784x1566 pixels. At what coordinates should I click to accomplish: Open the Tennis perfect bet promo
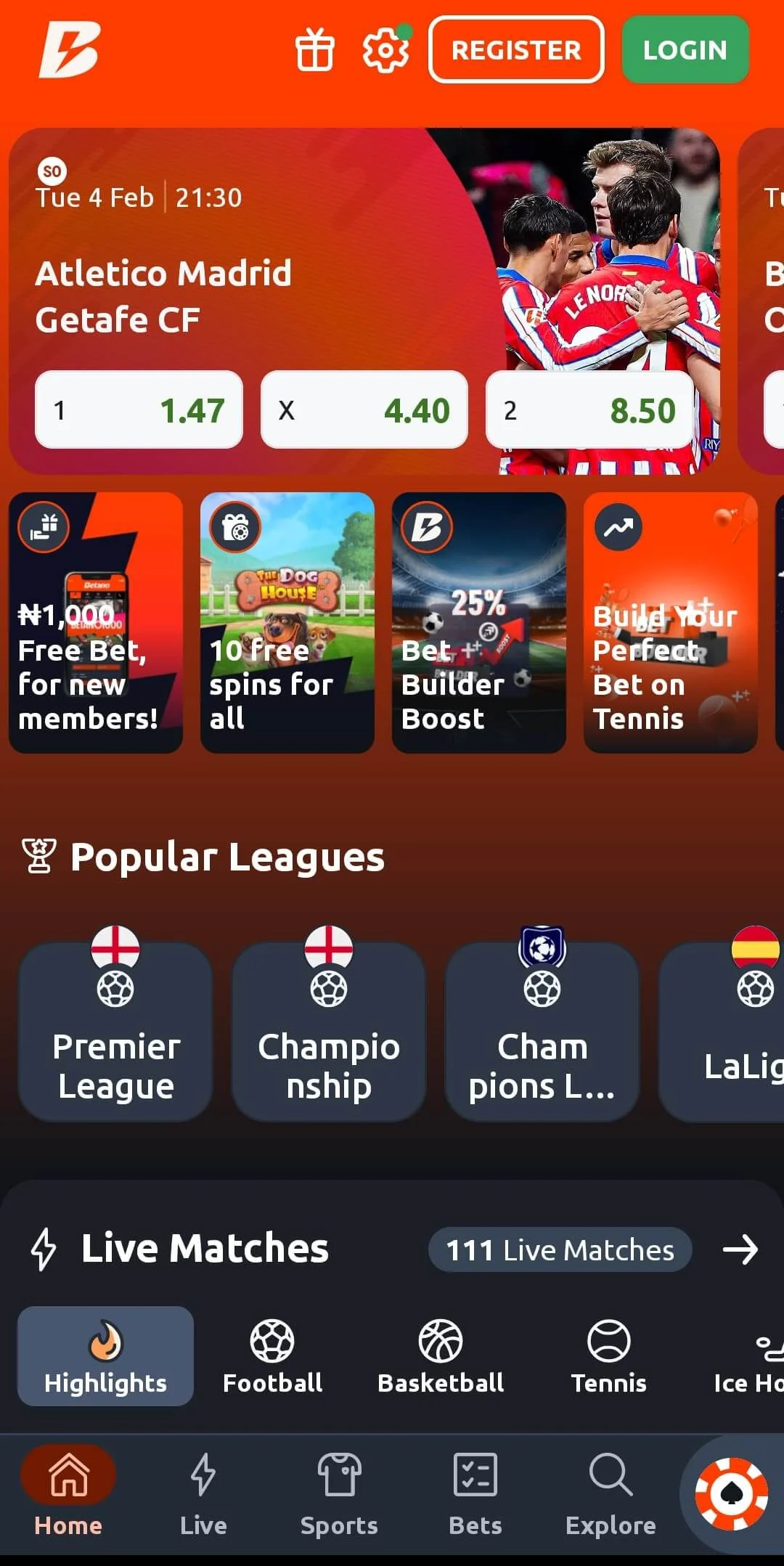pyautogui.click(x=671, y=622)
